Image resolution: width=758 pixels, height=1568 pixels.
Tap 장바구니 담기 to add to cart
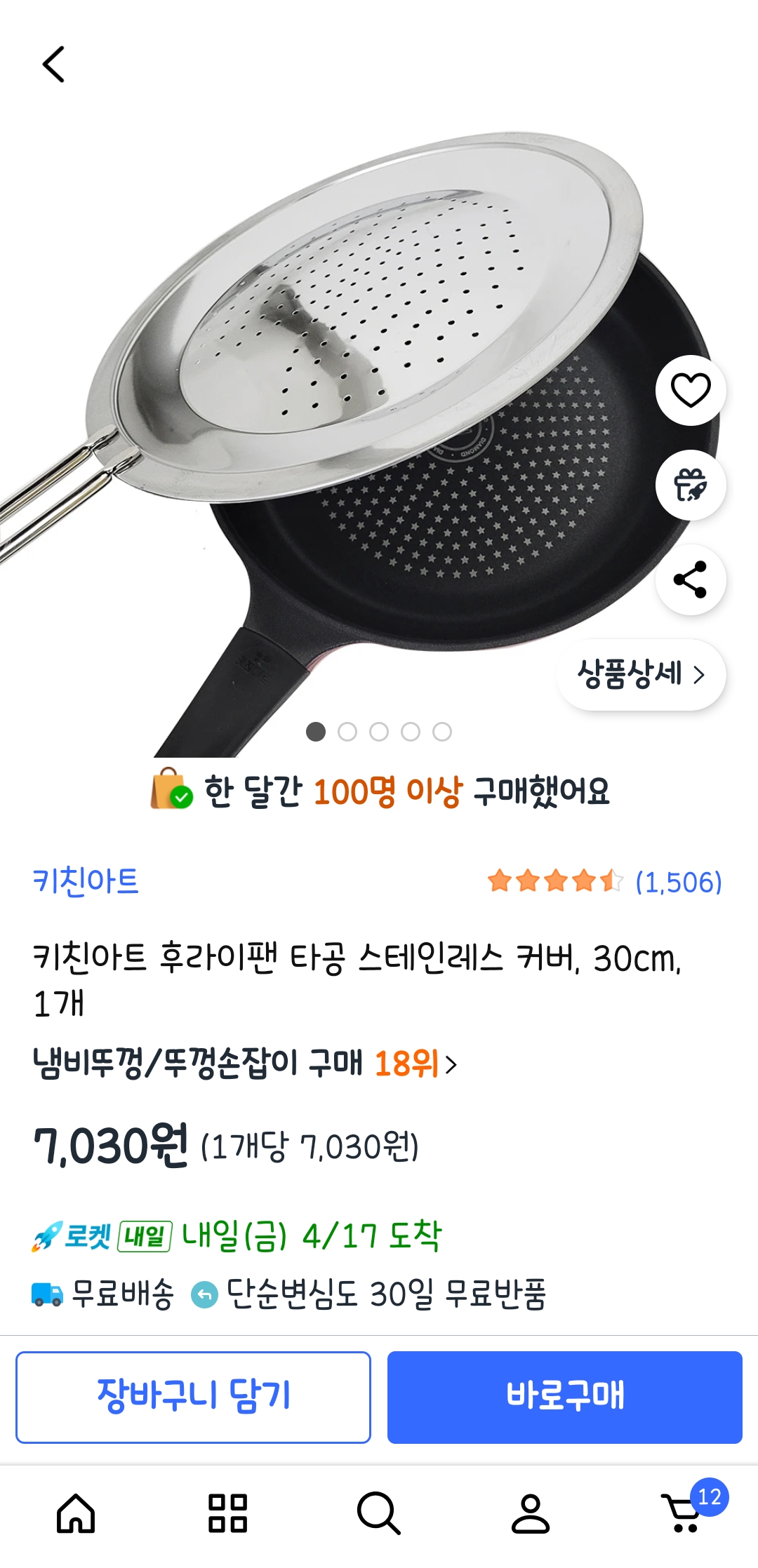point(193,1397)
